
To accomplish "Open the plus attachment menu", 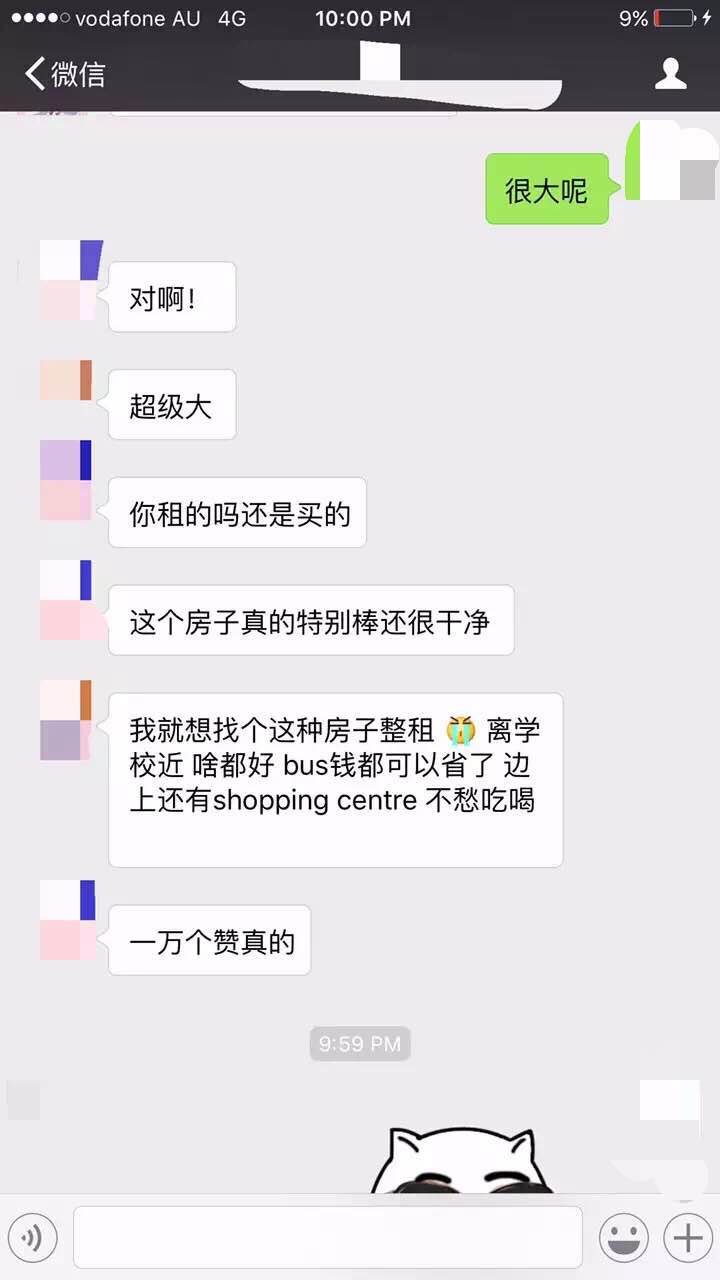I will pyautogui.click(x=688, y=1238).
